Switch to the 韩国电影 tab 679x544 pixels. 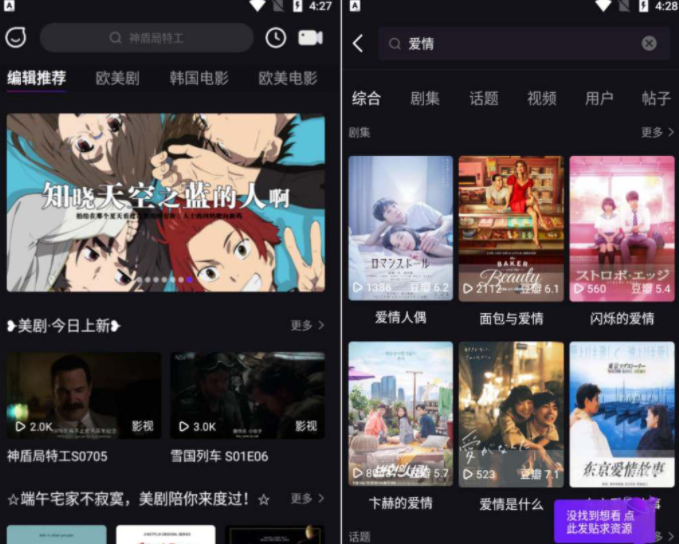tap(199, 78)
